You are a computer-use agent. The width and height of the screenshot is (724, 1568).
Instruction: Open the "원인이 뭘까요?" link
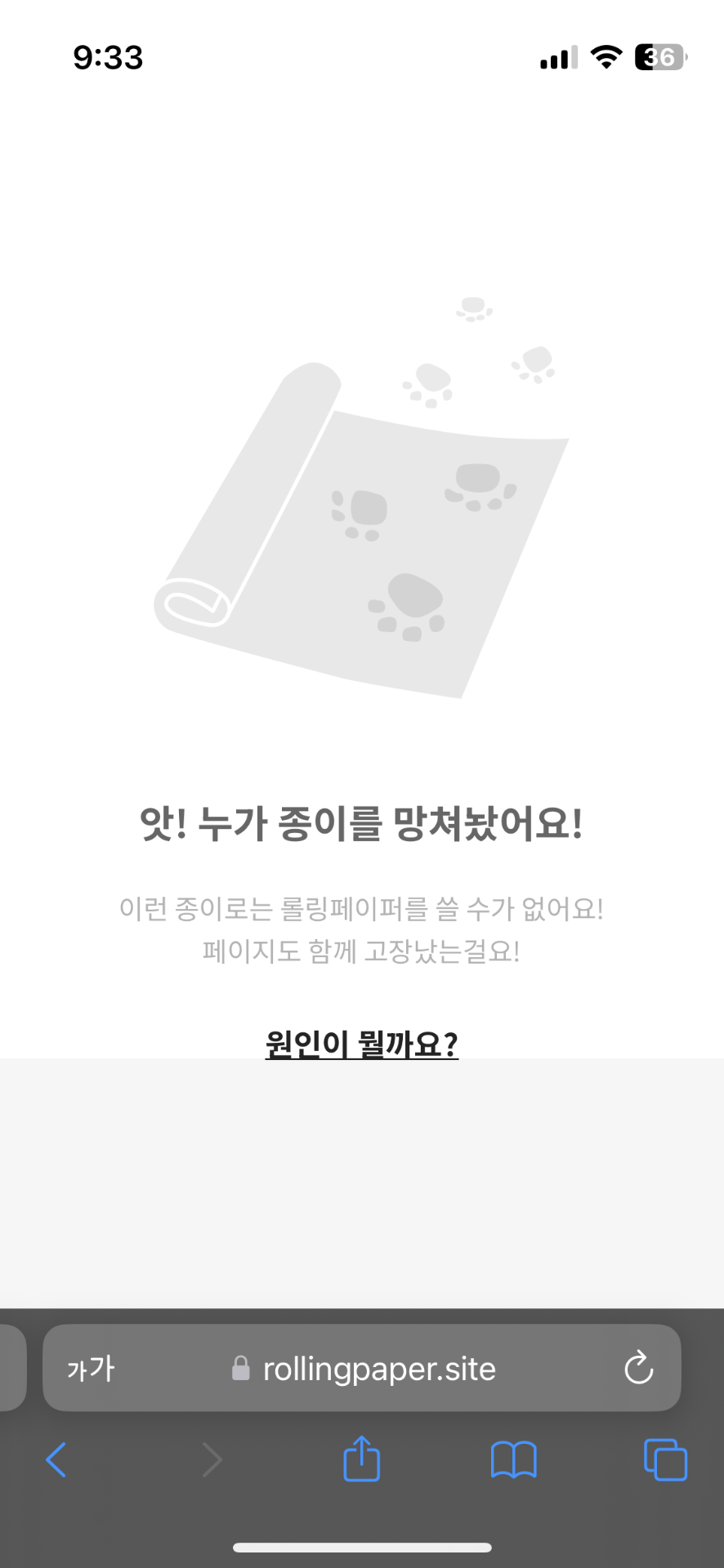point(361,1044)
